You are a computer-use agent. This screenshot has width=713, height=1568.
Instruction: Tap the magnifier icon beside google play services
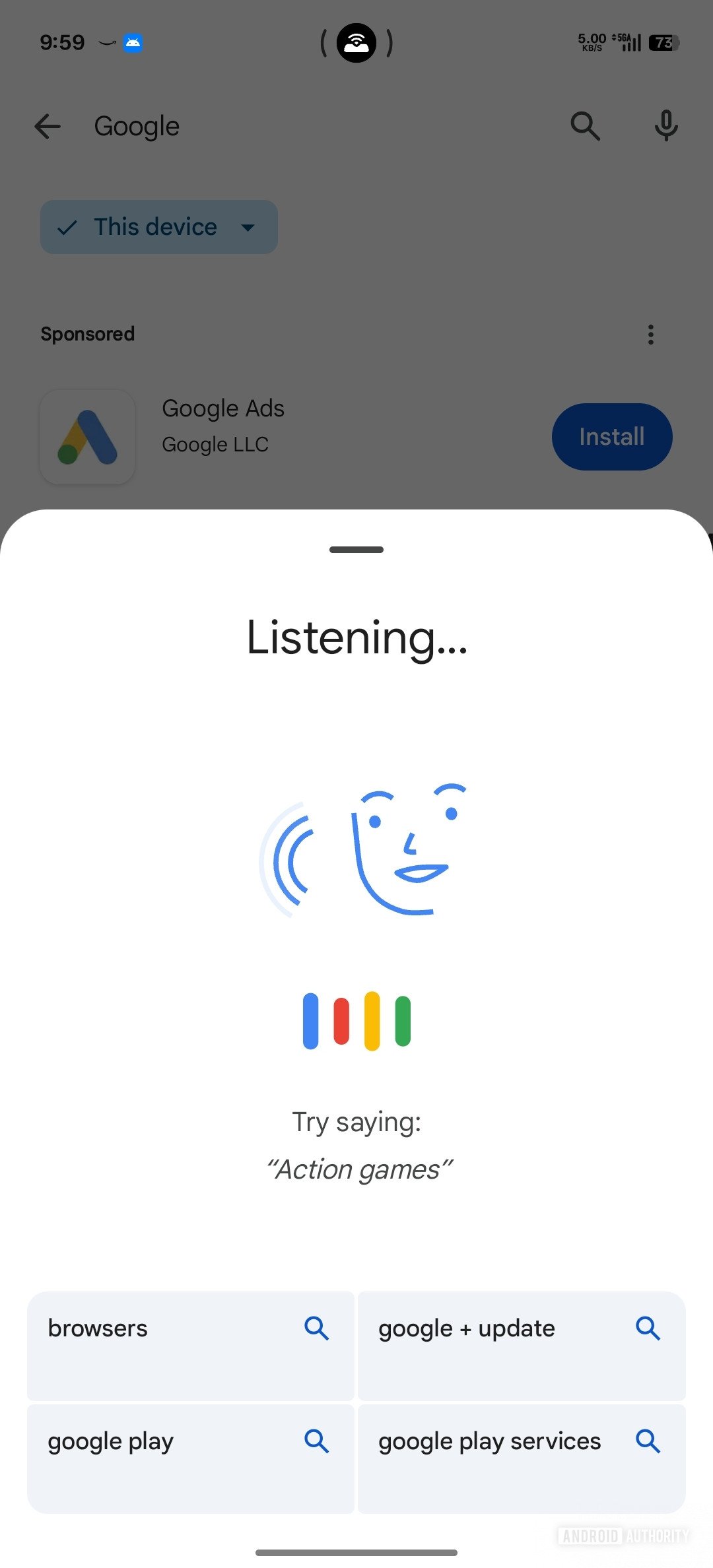(648, 1441)
